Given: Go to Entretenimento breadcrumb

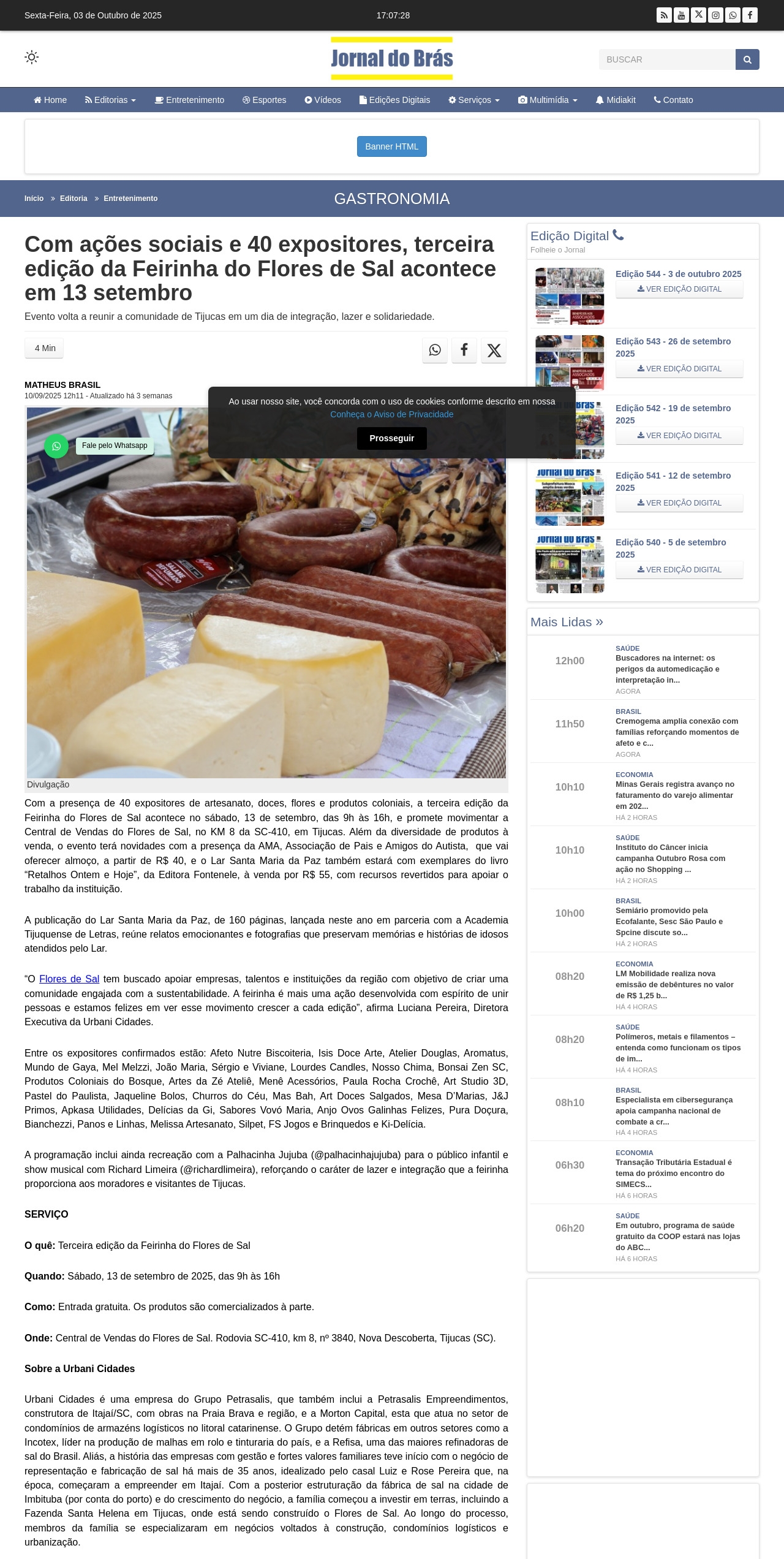Looking at the screenshot, I should tap(130, 199).
